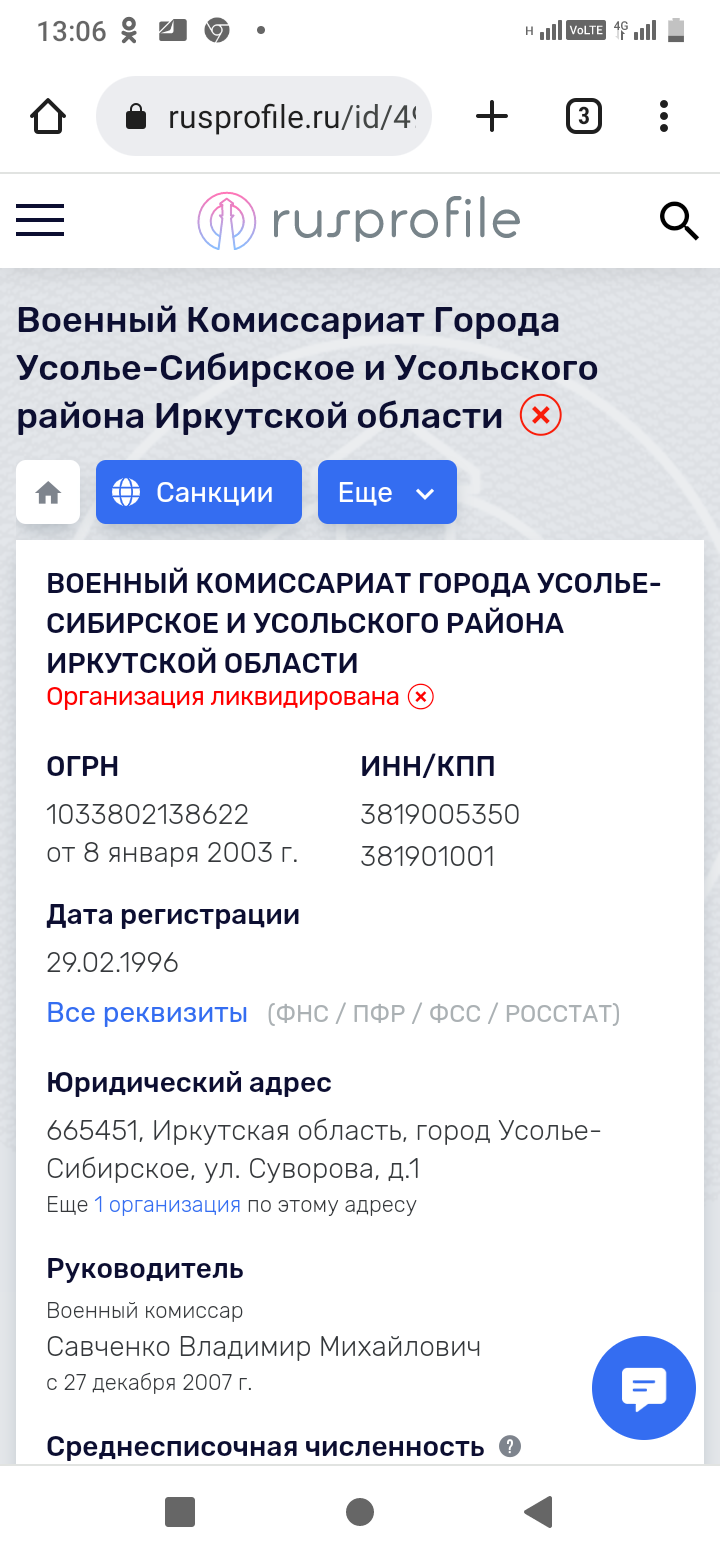Go to the rusprofile logo homepage
720x1560 pixels.
click(359, 220)
